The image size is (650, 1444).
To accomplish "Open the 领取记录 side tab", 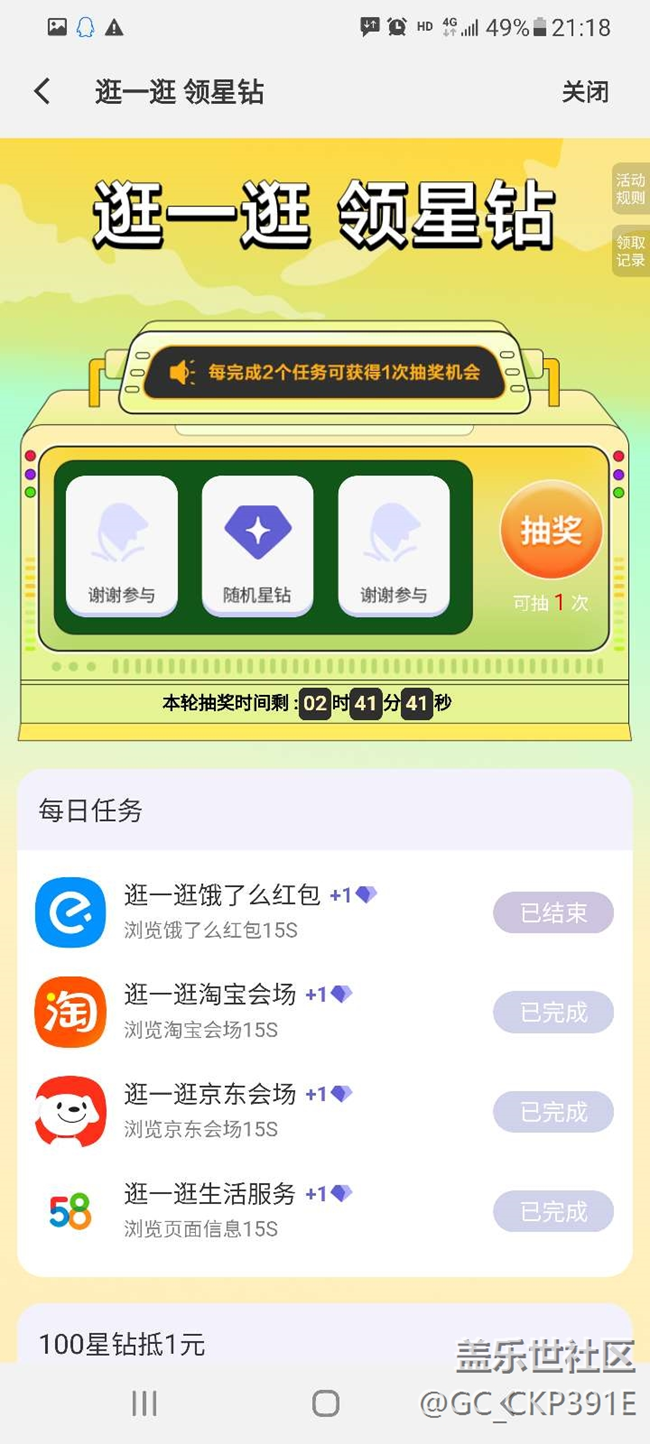I will (x=630, y=251).
